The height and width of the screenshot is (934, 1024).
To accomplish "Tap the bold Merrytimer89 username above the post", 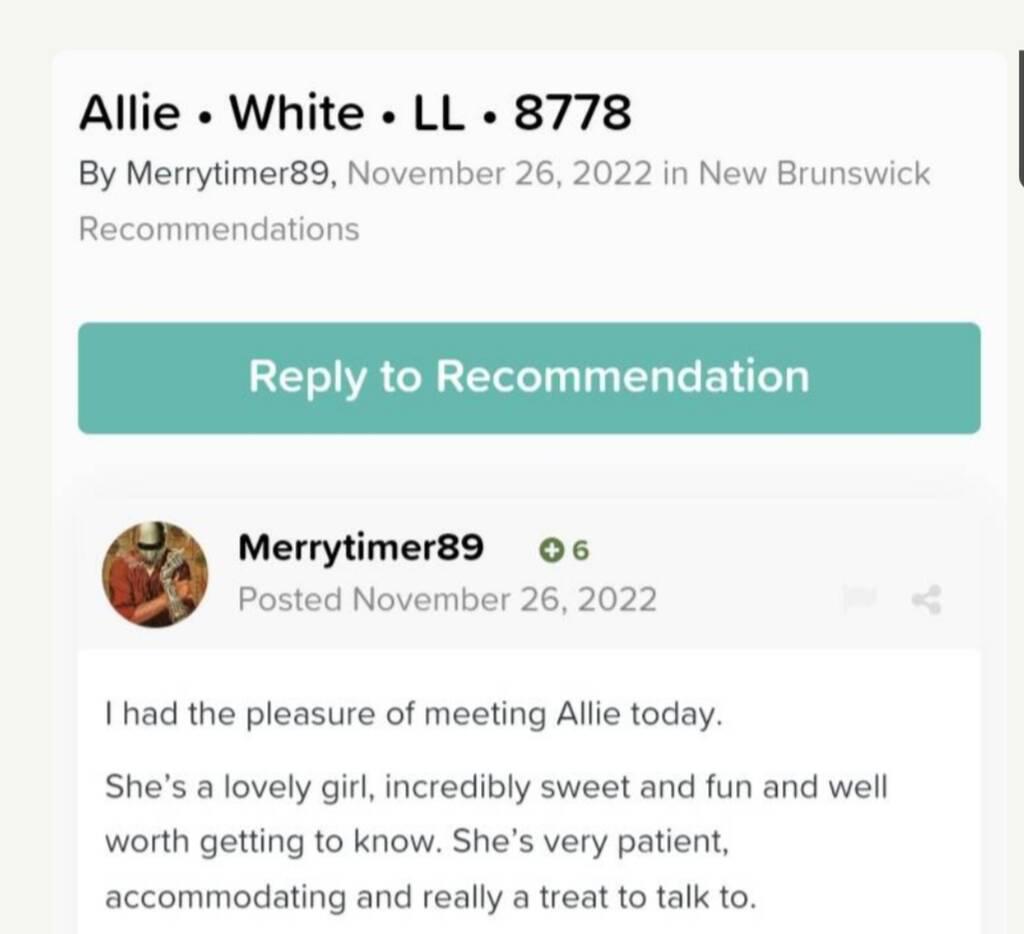I will (361, 548).
